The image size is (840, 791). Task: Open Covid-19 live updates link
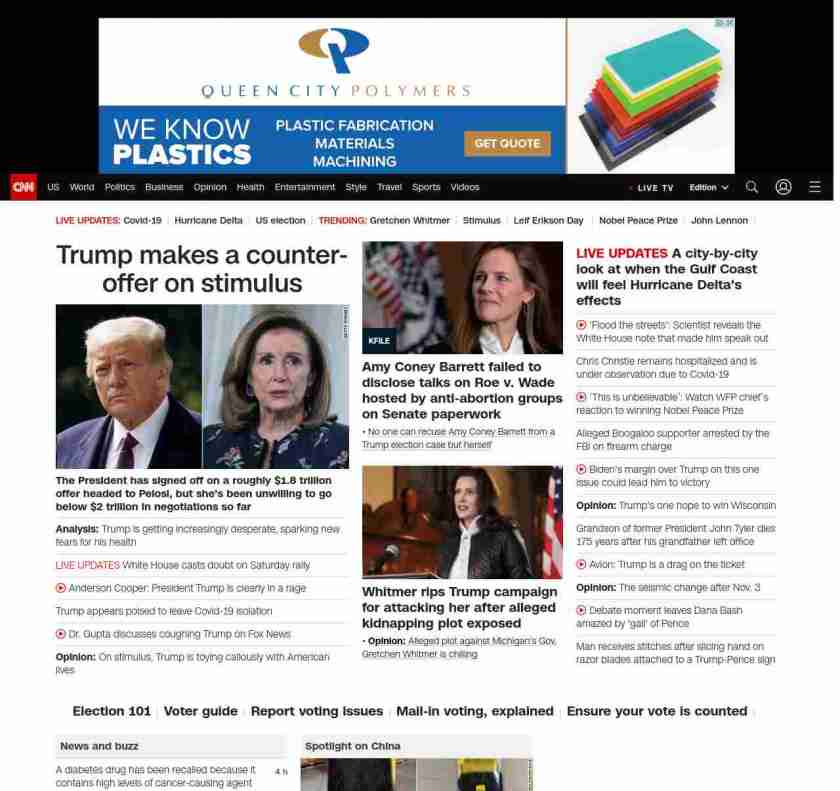point(142,220)
